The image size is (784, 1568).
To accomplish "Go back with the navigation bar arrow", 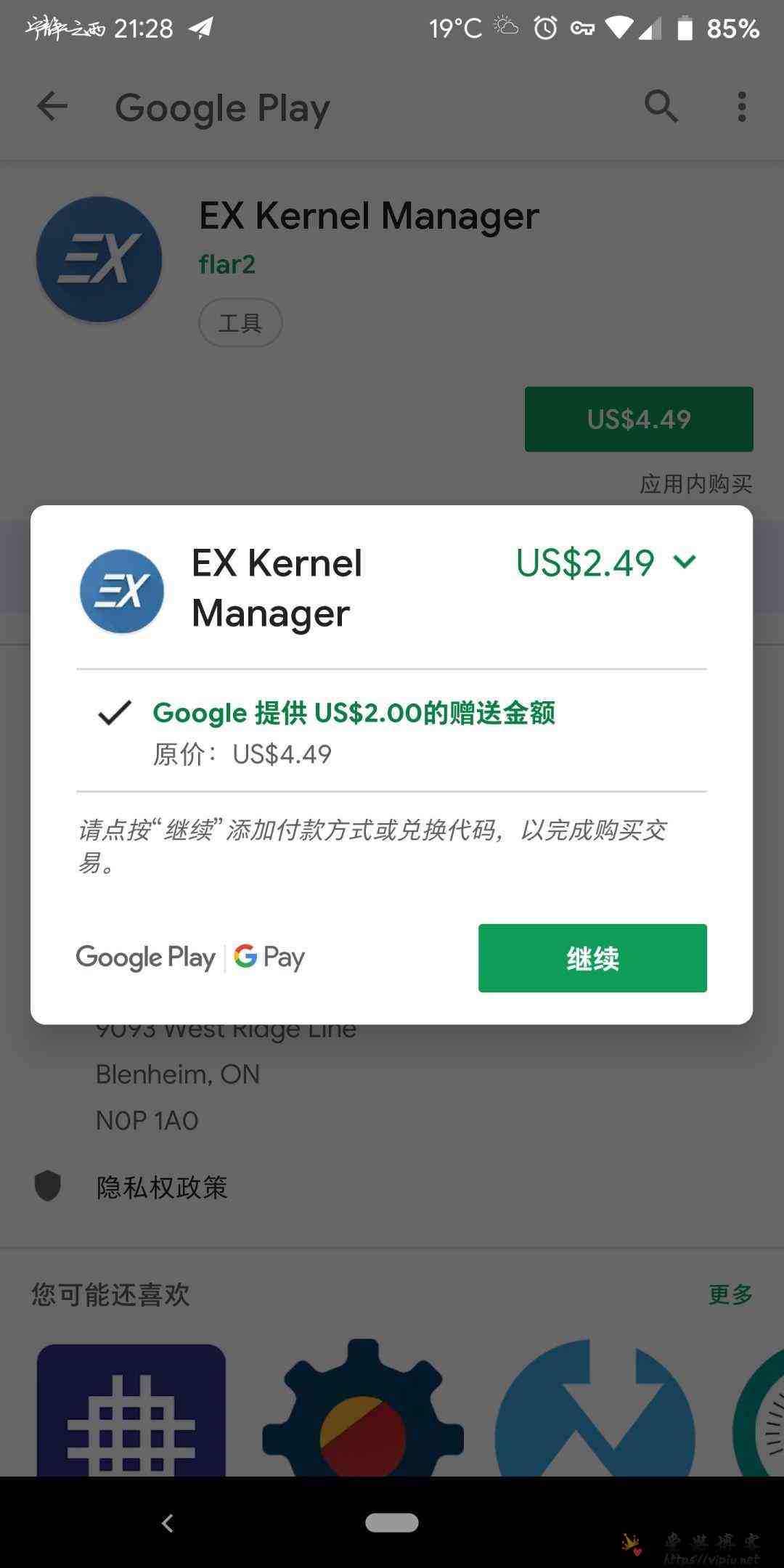I will coord(167,1522).
